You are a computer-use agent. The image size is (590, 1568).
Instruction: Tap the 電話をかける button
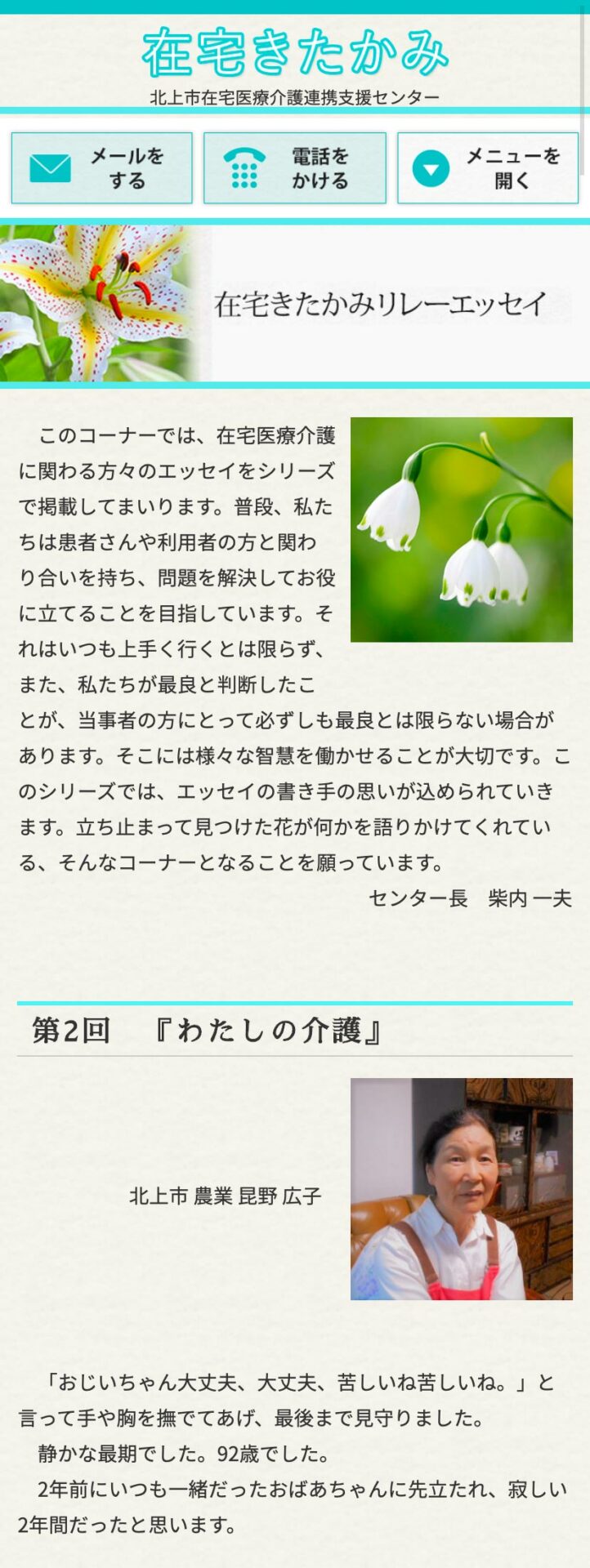294,168
